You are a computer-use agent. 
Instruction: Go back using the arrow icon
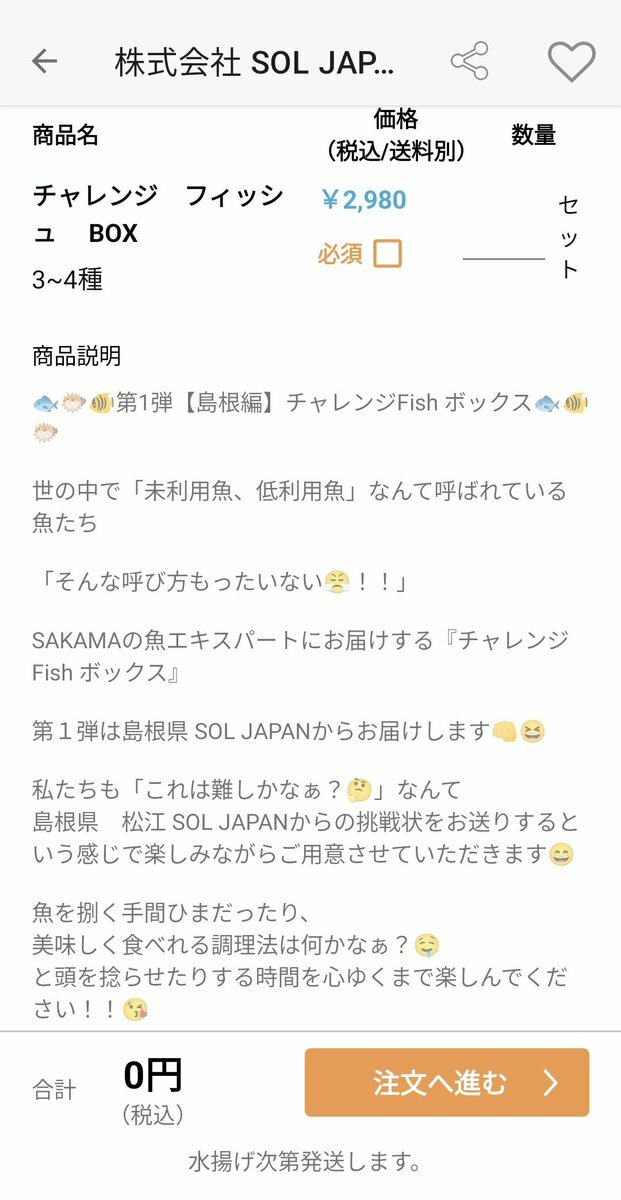click(44, 62)
